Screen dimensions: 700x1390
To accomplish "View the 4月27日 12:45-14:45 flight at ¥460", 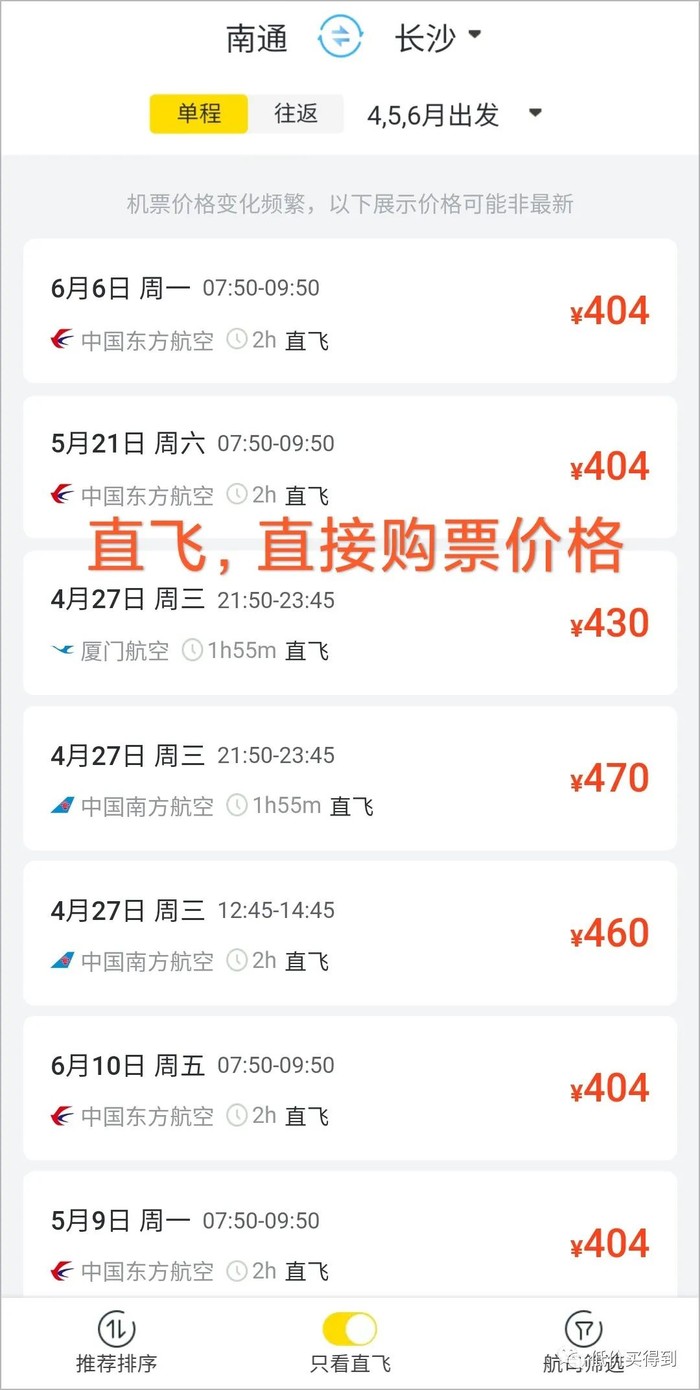I will pos(350,933).
